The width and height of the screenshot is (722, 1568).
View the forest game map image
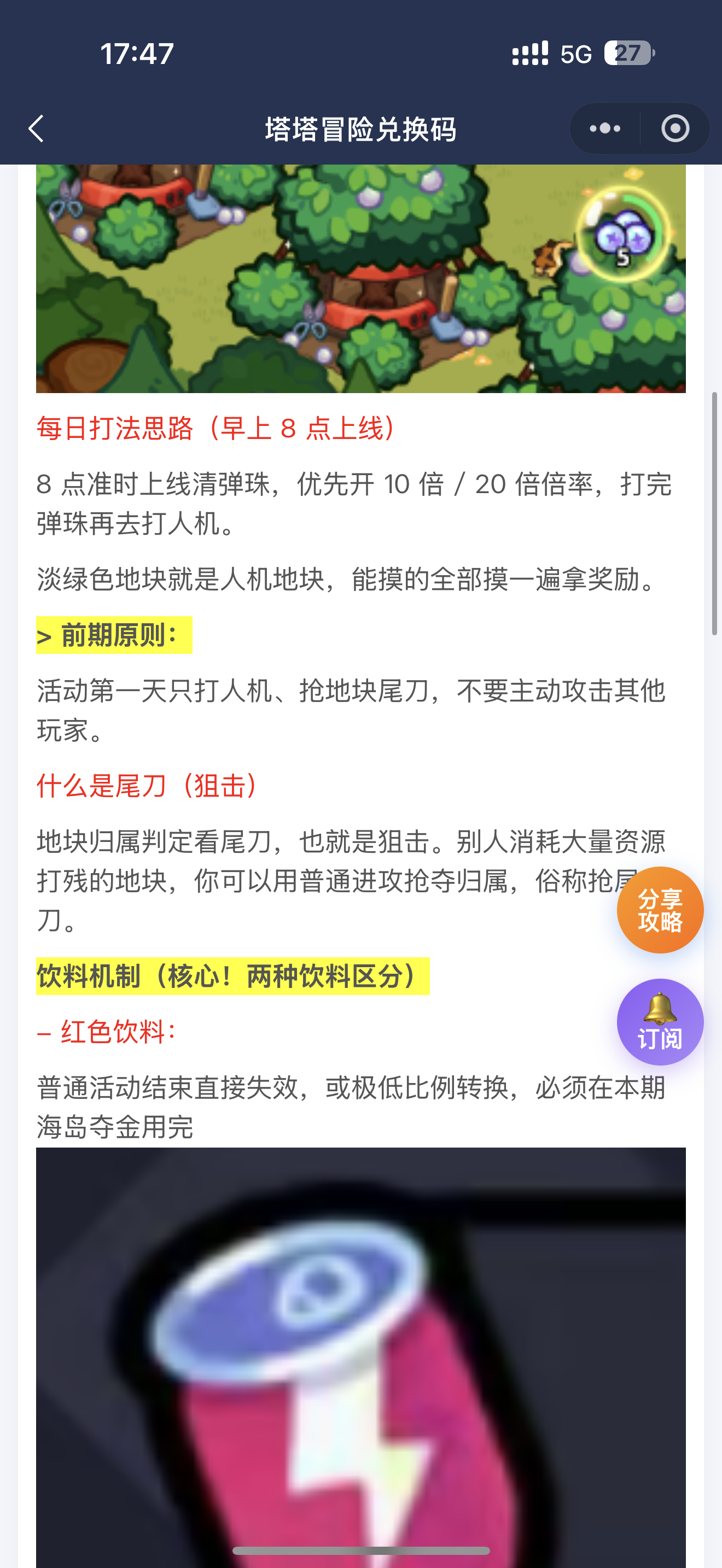(361, 279)
